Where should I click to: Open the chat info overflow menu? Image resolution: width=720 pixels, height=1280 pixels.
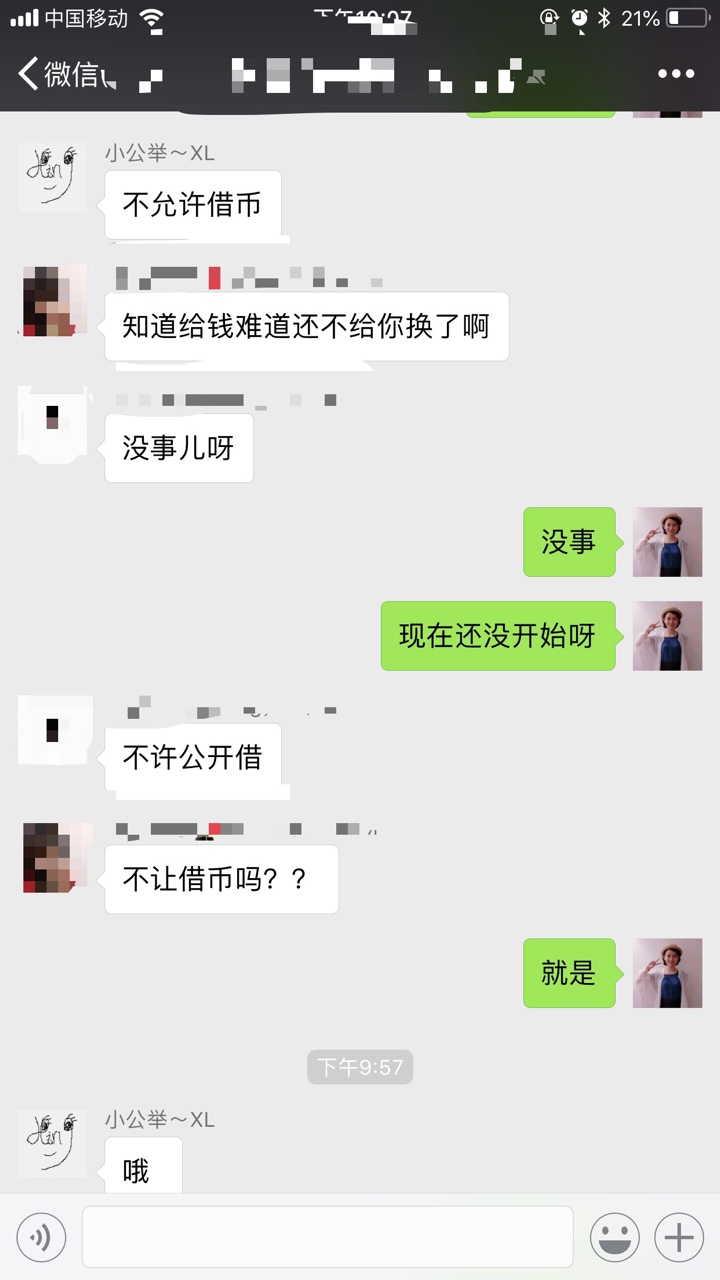pos(676,74)
